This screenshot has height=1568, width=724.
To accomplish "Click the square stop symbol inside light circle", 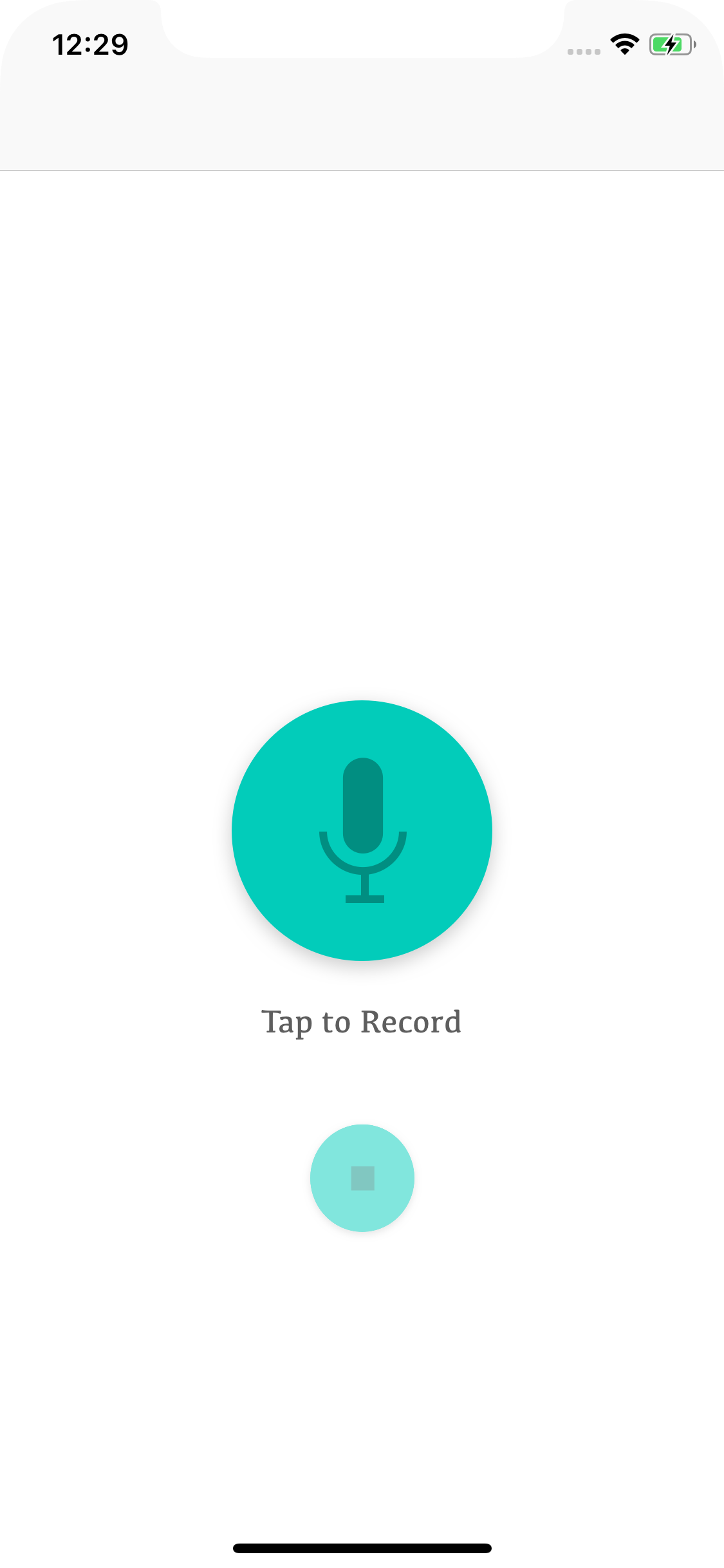I will point(362,1177).
